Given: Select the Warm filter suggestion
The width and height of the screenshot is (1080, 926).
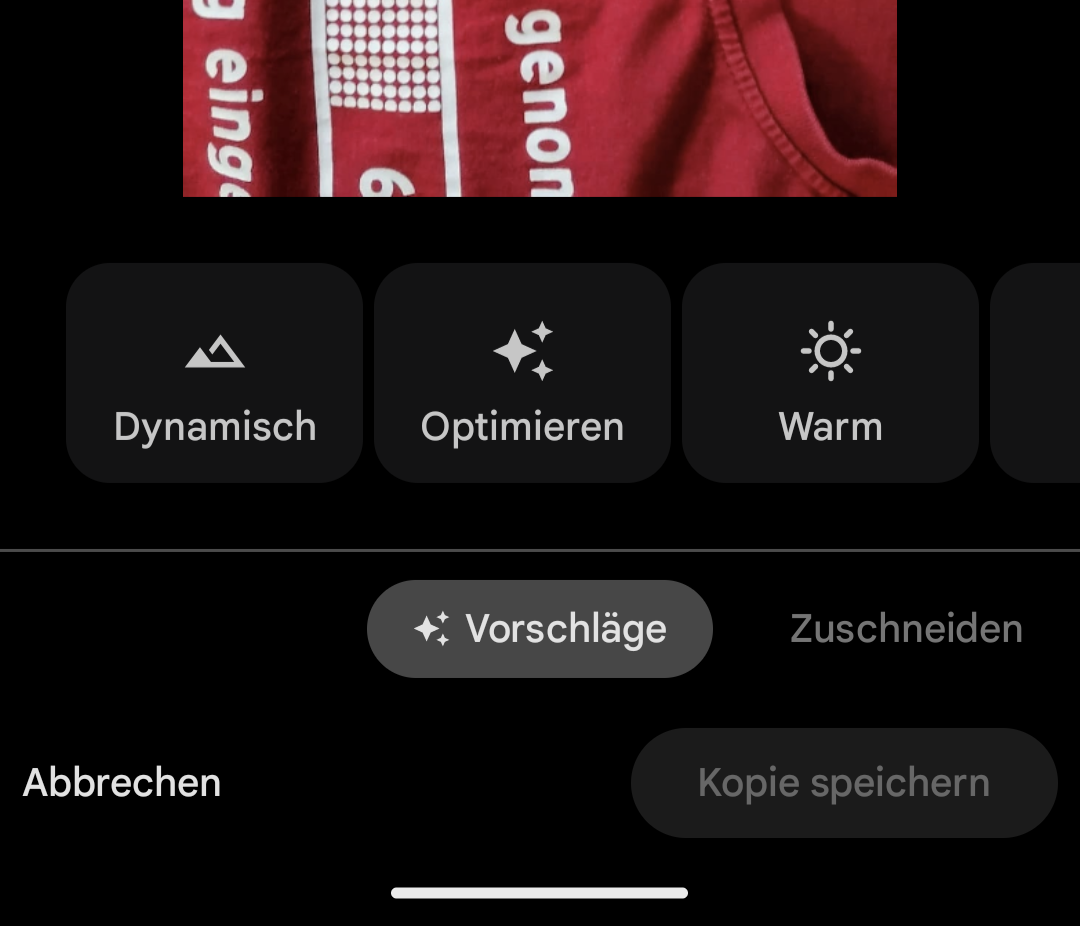Looking at the screenshot, I should pyautogui.click(x=830, y=373).
